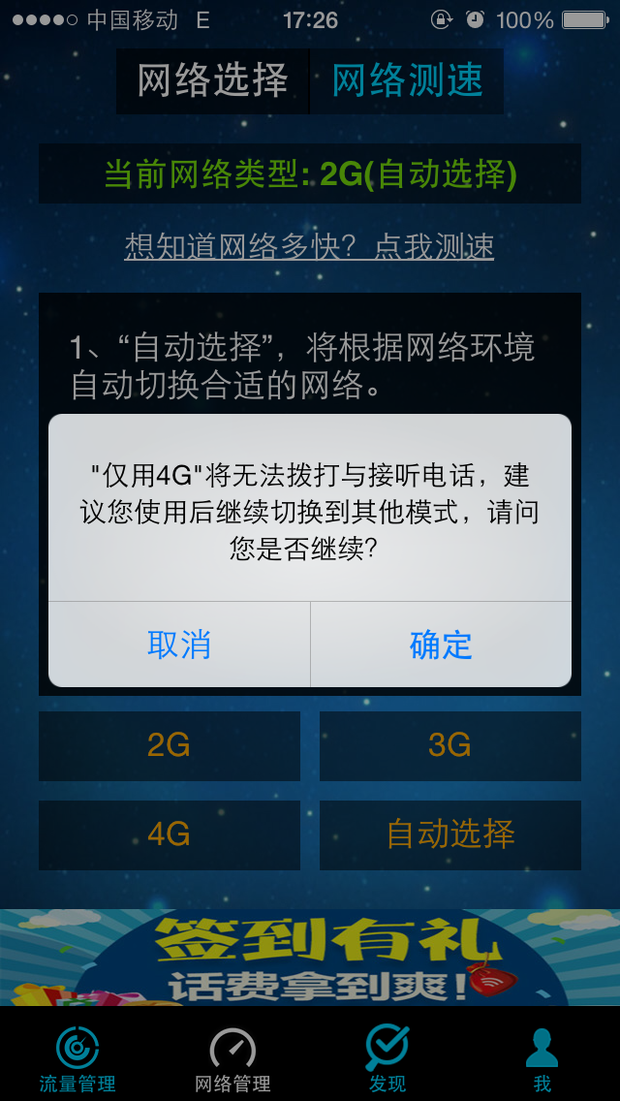Select the 4G network button

coord(169,835)
